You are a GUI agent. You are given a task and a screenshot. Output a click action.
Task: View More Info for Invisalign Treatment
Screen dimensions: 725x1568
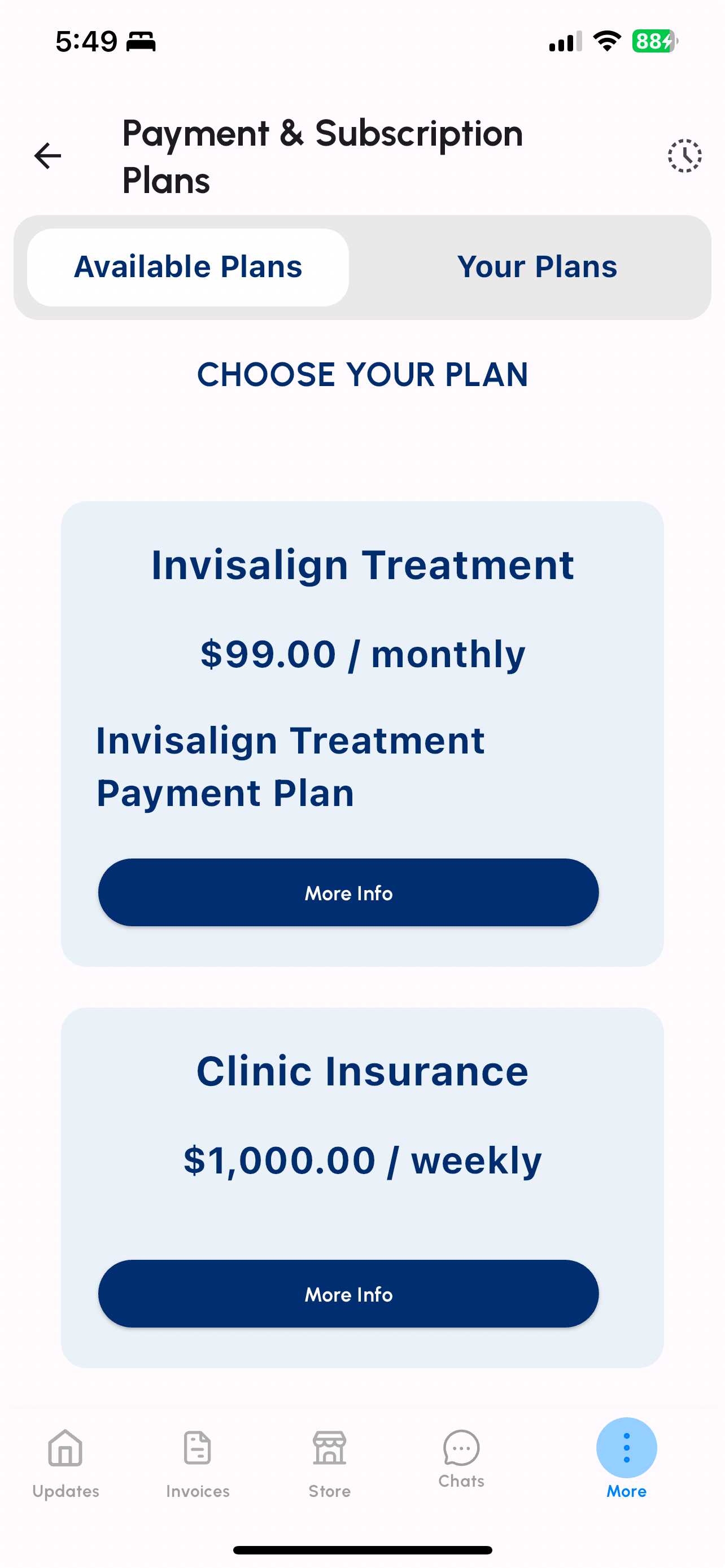point(348,892)
